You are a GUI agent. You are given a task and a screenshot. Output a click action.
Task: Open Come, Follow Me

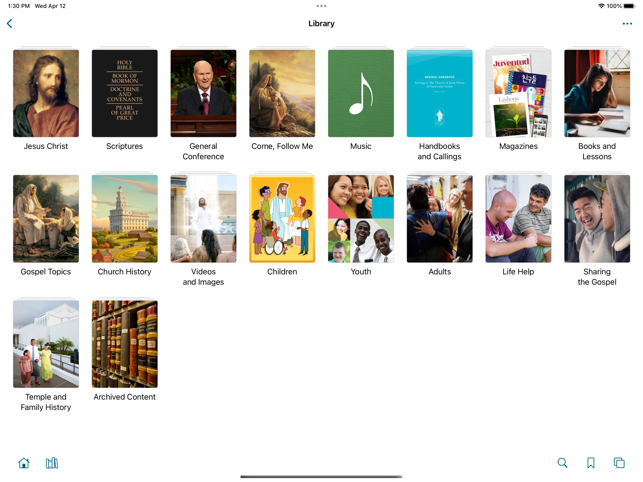[282, 94]
